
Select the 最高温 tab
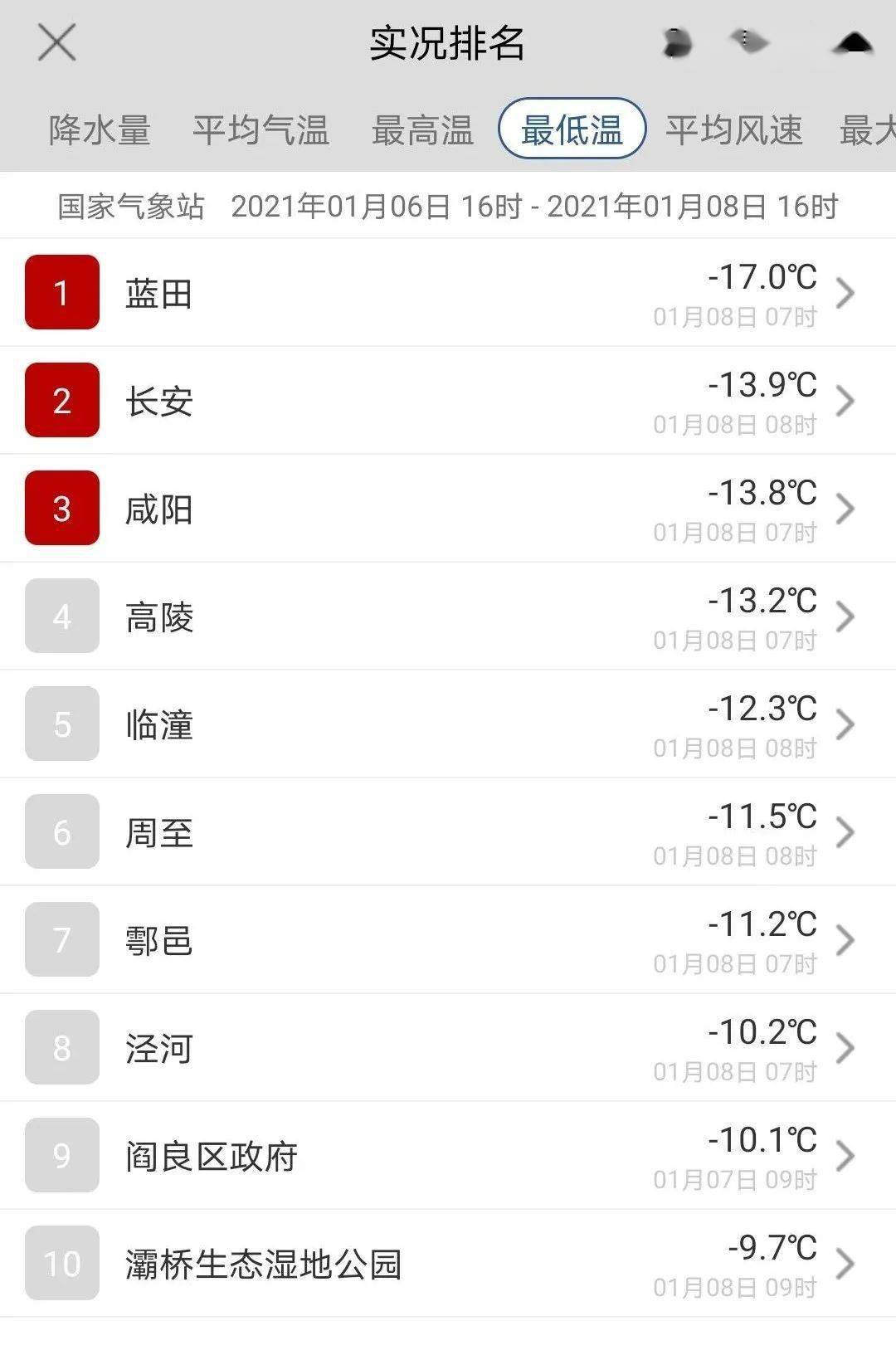coord(422,130)
